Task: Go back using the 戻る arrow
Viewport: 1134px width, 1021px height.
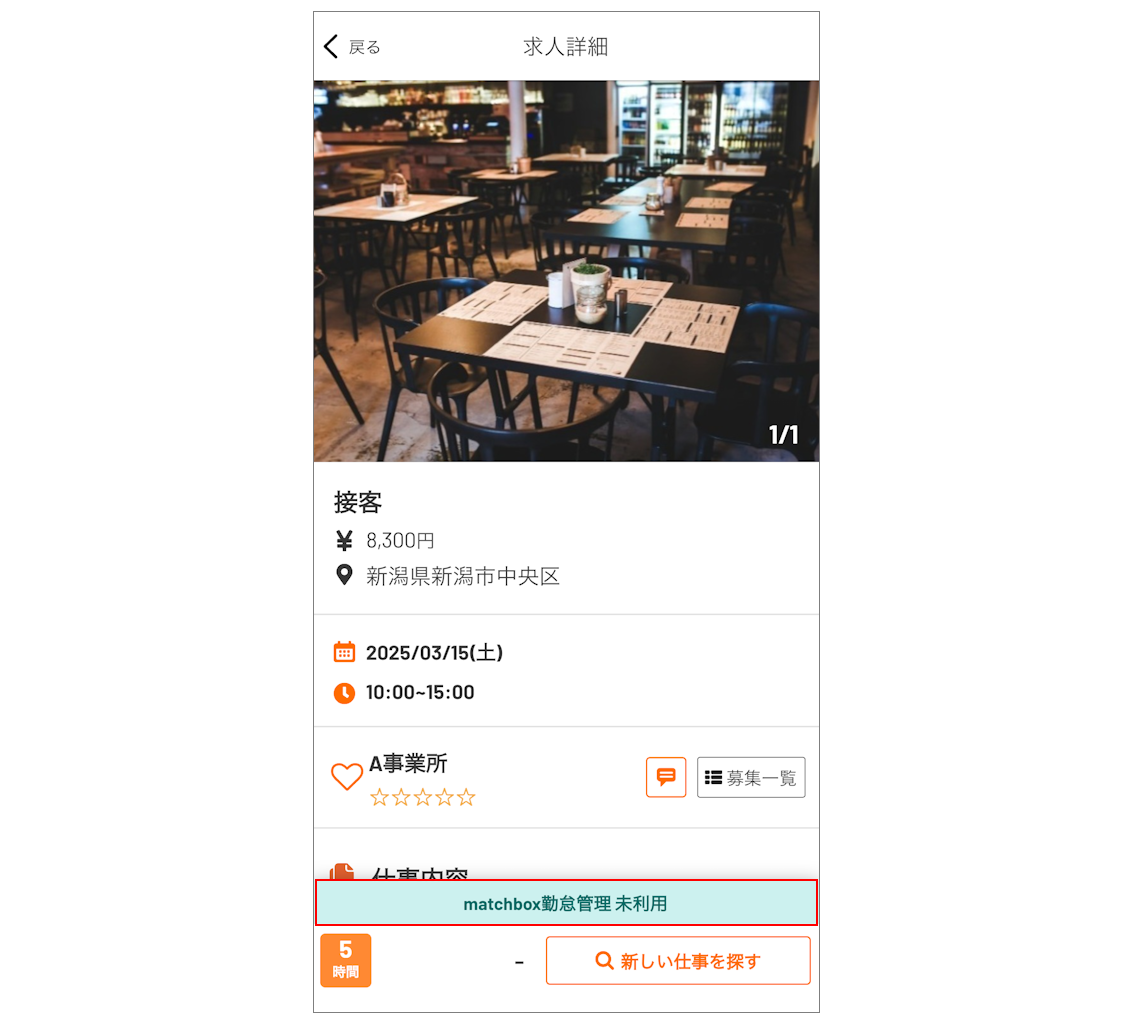Action: point(350,47)
